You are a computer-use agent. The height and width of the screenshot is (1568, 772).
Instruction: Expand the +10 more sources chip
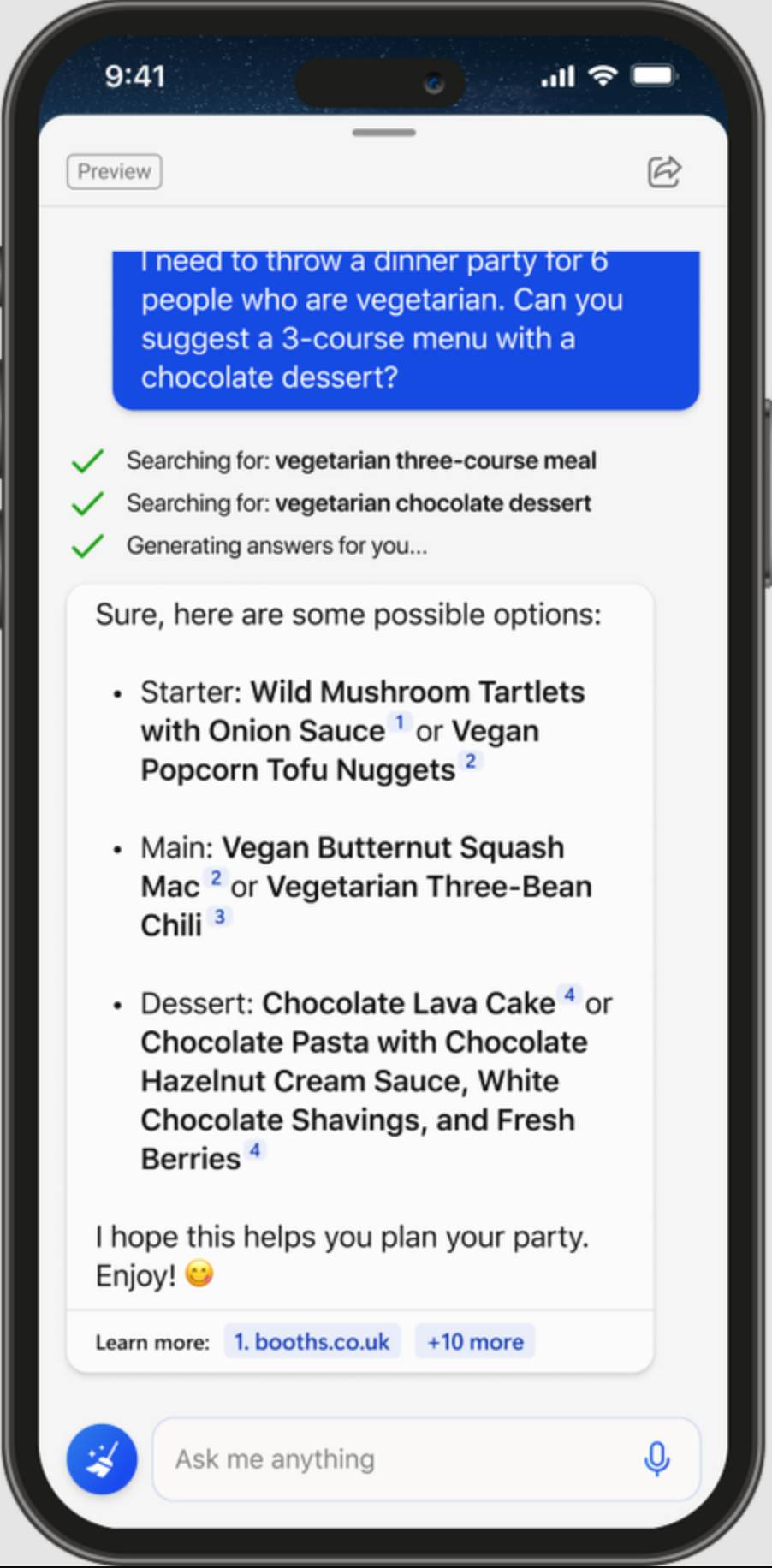[x=475, y=1341]
